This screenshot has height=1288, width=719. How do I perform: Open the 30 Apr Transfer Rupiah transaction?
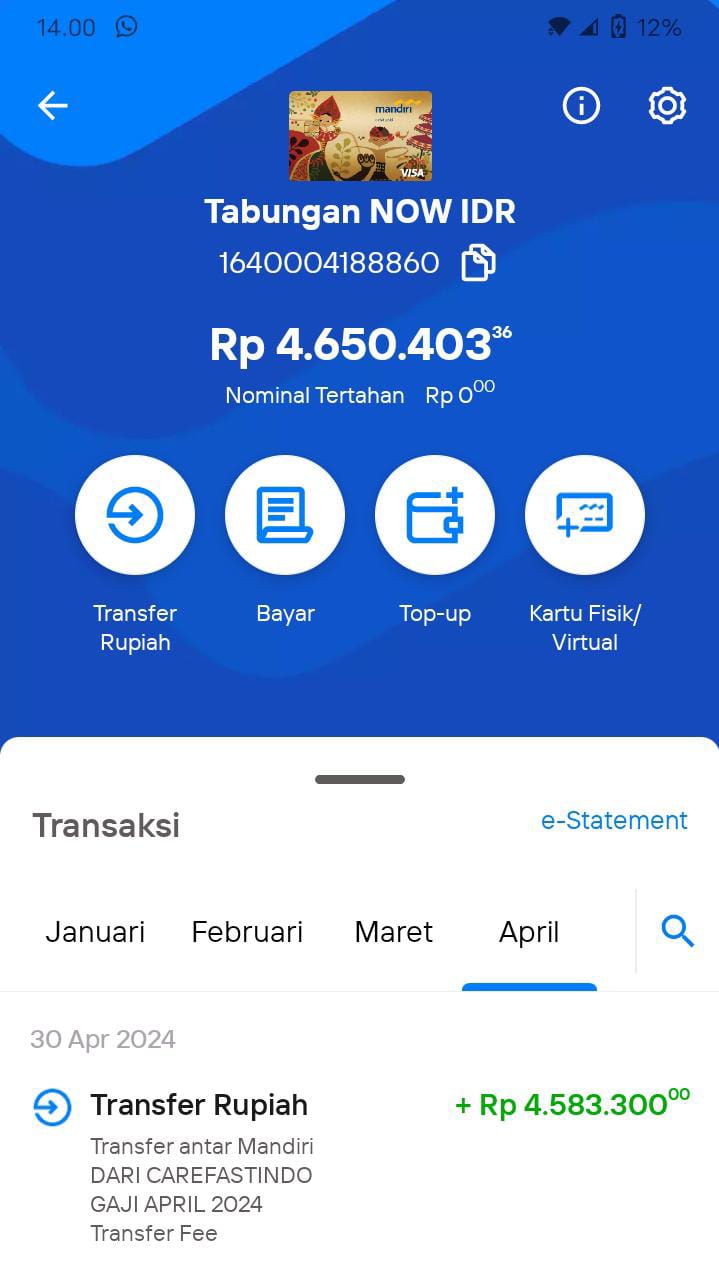(360, 1166)
